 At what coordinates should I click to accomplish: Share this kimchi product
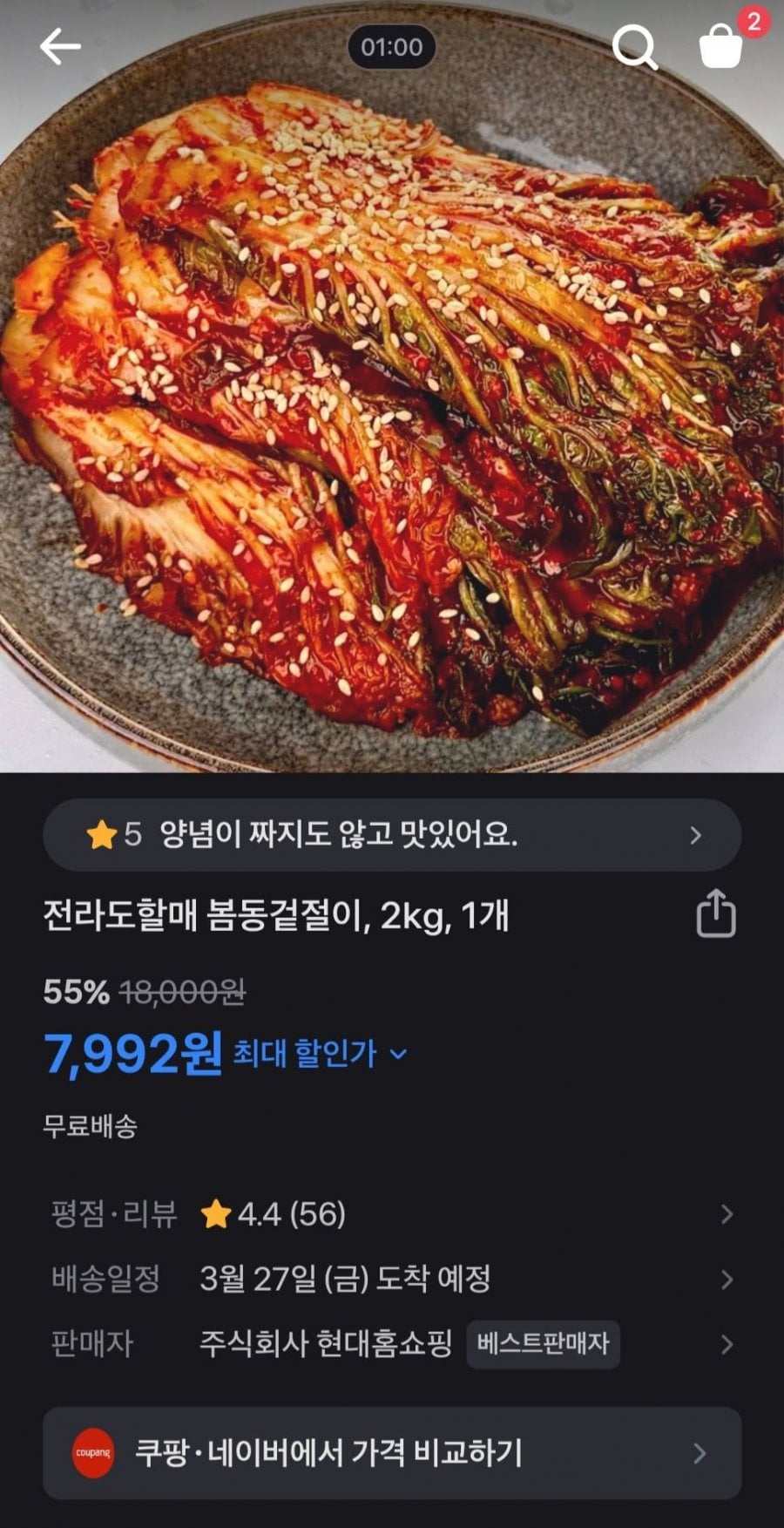[716, 913]
